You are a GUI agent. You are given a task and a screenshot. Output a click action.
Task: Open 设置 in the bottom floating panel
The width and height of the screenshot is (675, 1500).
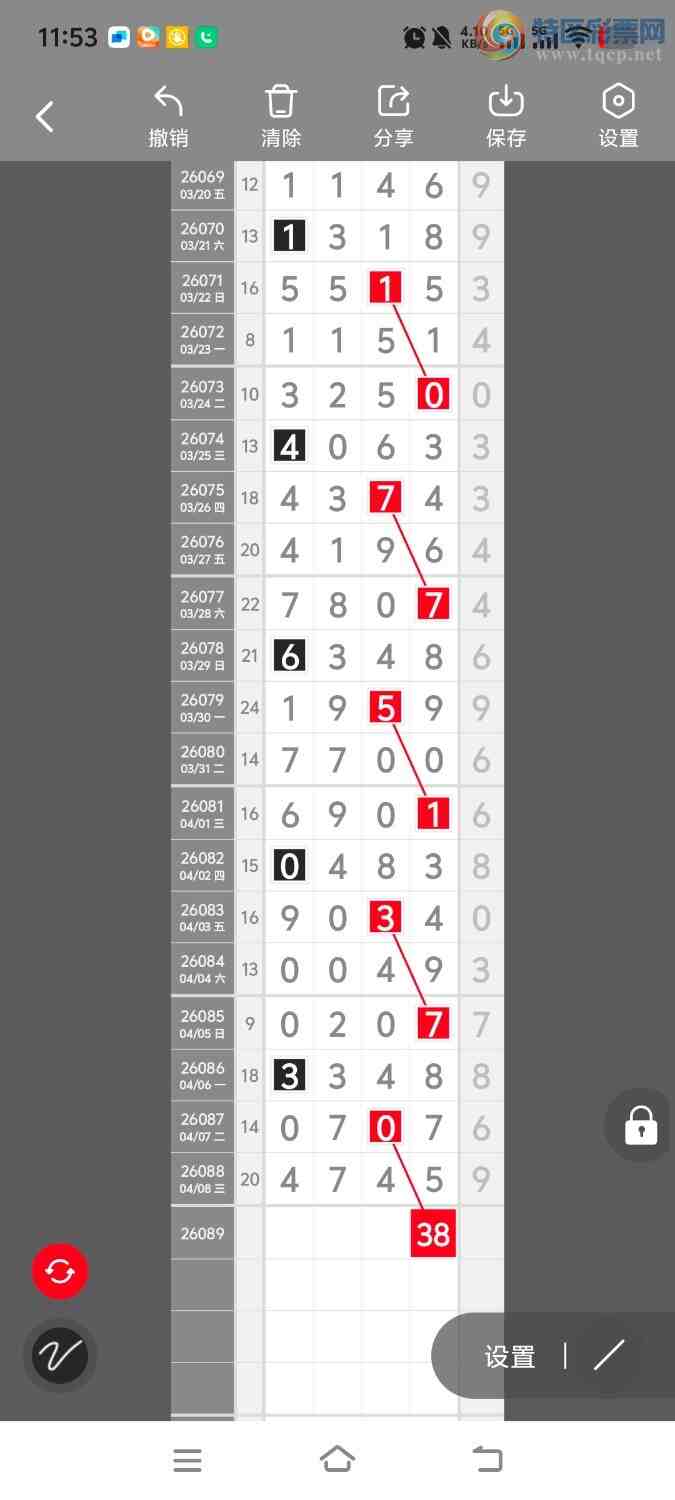click(510, 1357)
